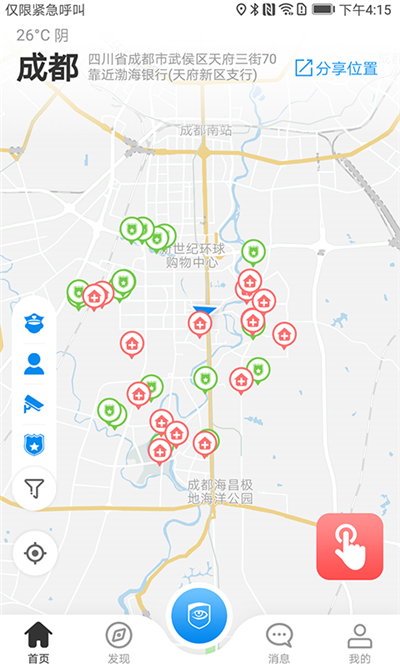This screenshot has height=666, width=400.
Task: Show police officers on the map
Action: [34, 324]
